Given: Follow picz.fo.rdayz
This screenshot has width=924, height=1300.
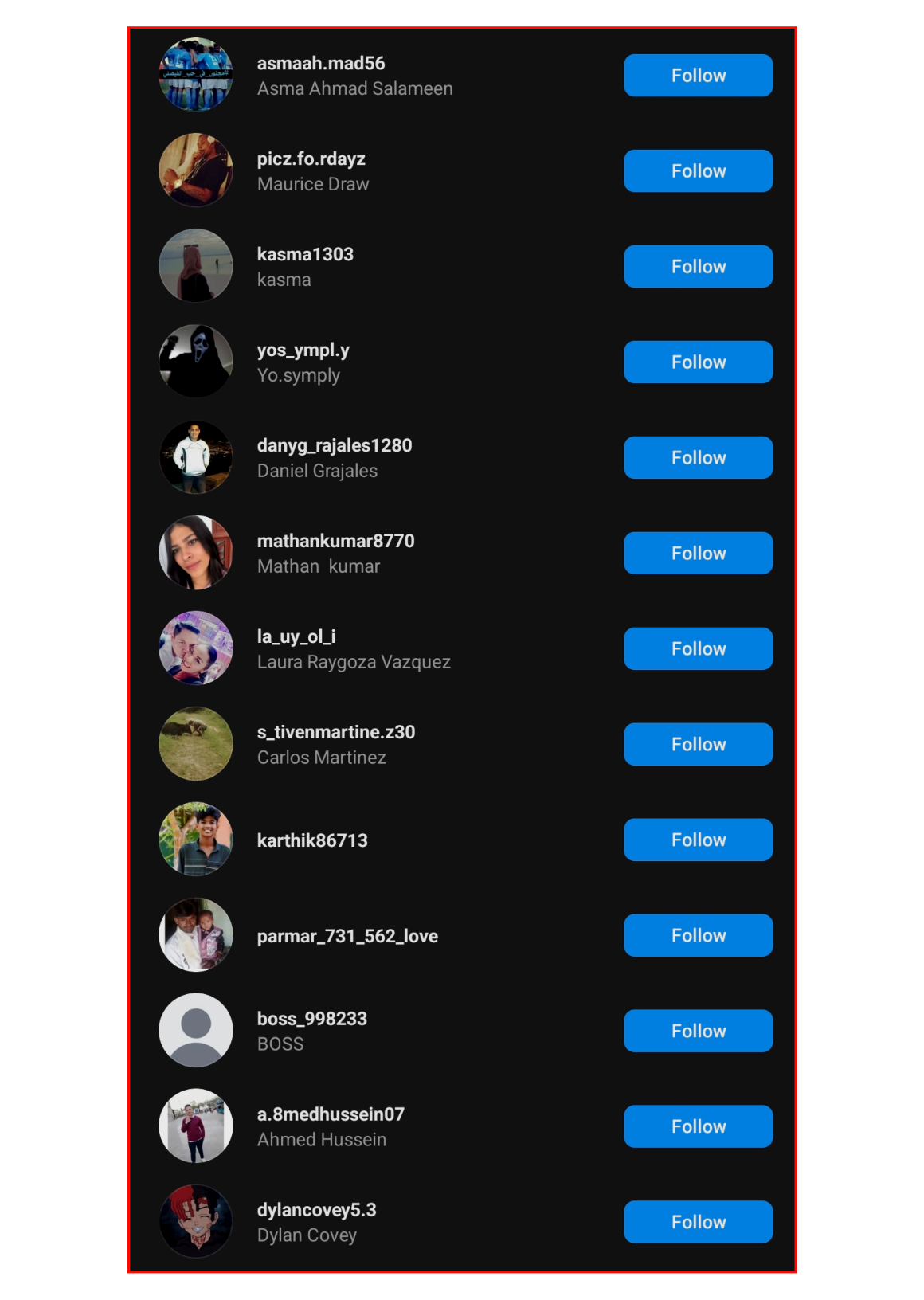Looking at the screenshot, I should 698,171.
